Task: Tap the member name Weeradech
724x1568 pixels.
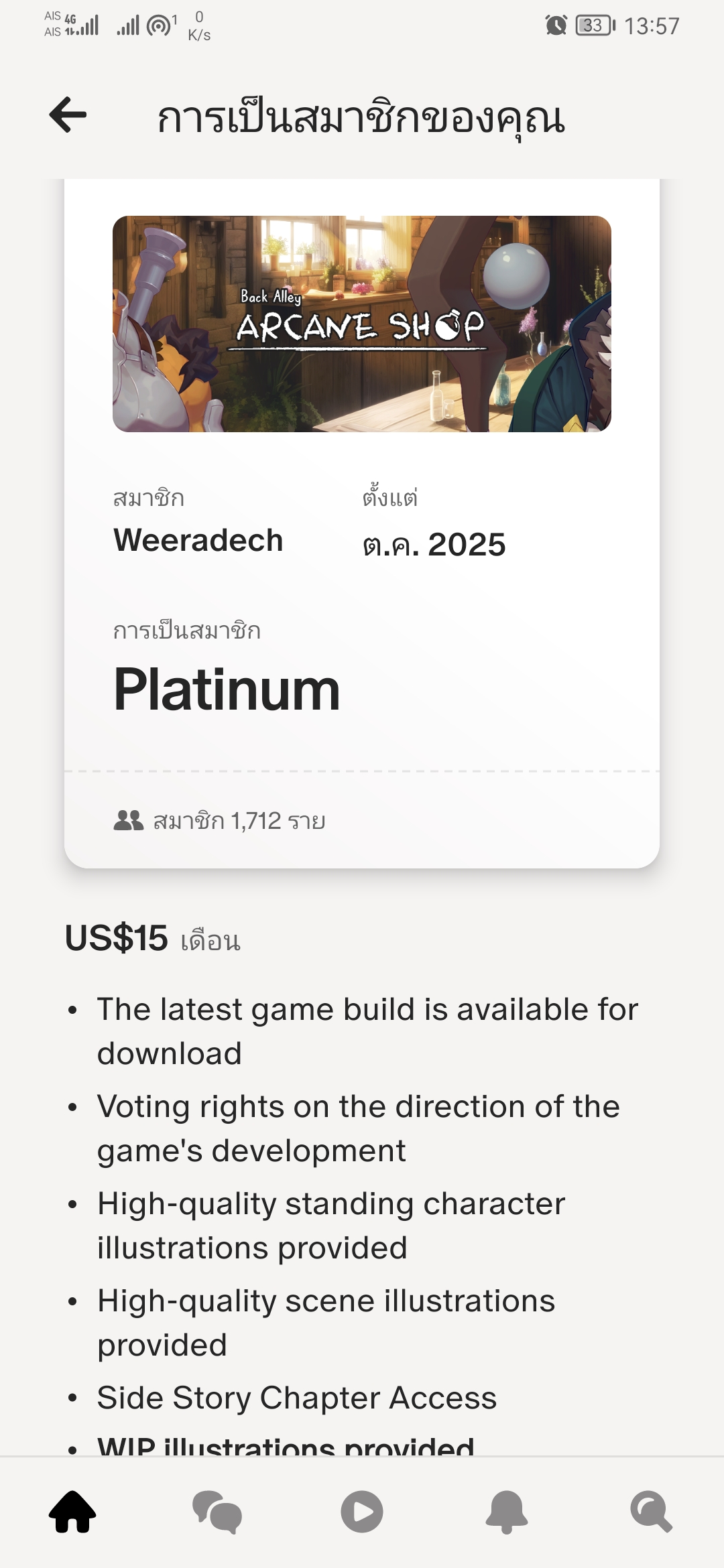Action: click(x=198, y=541)
